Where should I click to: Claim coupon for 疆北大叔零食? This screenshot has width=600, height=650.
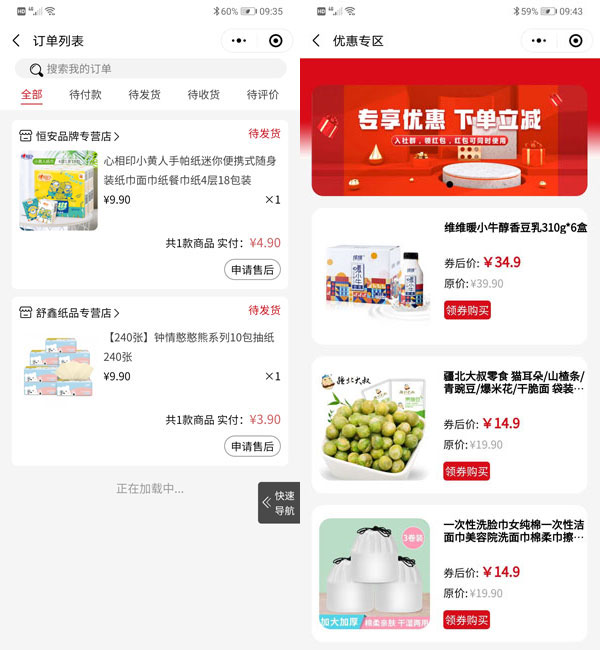tap(467, 471)
